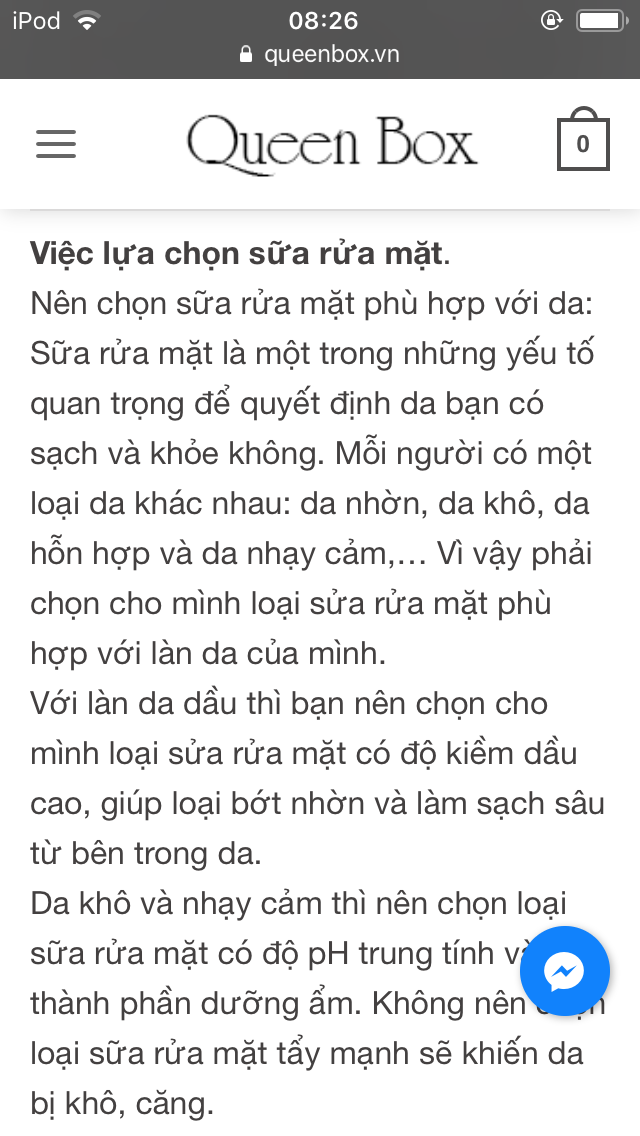
Task: Open the hamburger navigation menu
Action: tap(56, 146)
